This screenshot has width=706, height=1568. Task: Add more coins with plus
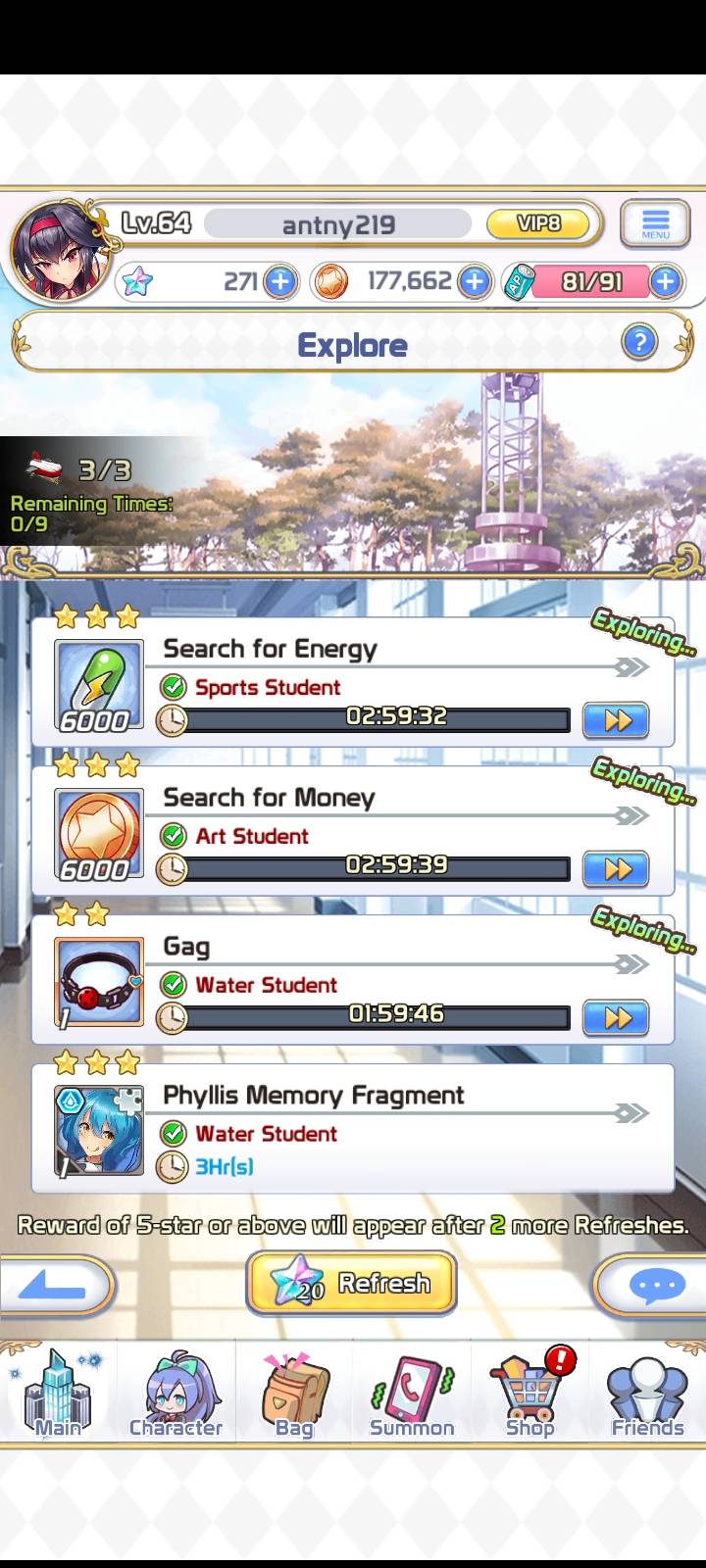point(475,282)
